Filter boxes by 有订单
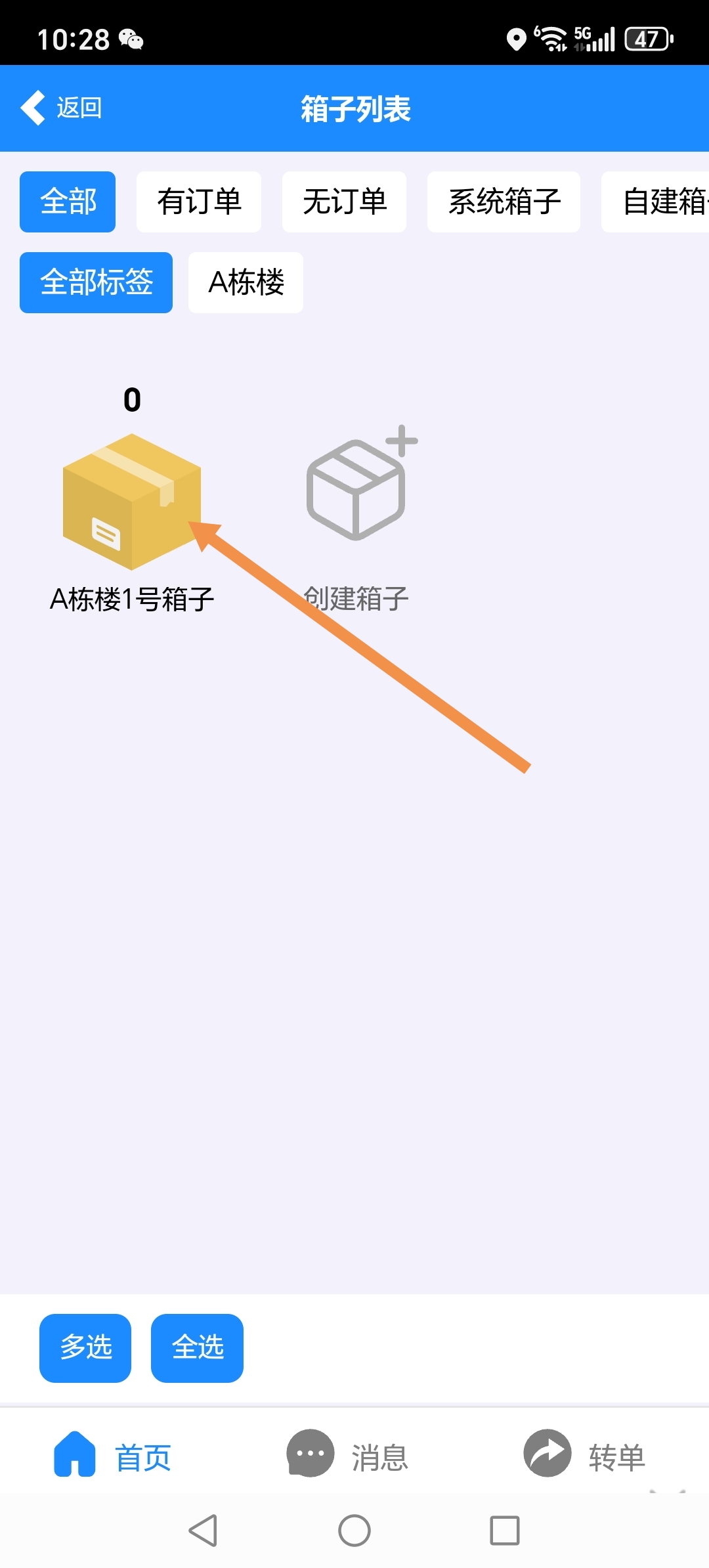This screenshot has width=709, height=1568. (x=199, y=202)
